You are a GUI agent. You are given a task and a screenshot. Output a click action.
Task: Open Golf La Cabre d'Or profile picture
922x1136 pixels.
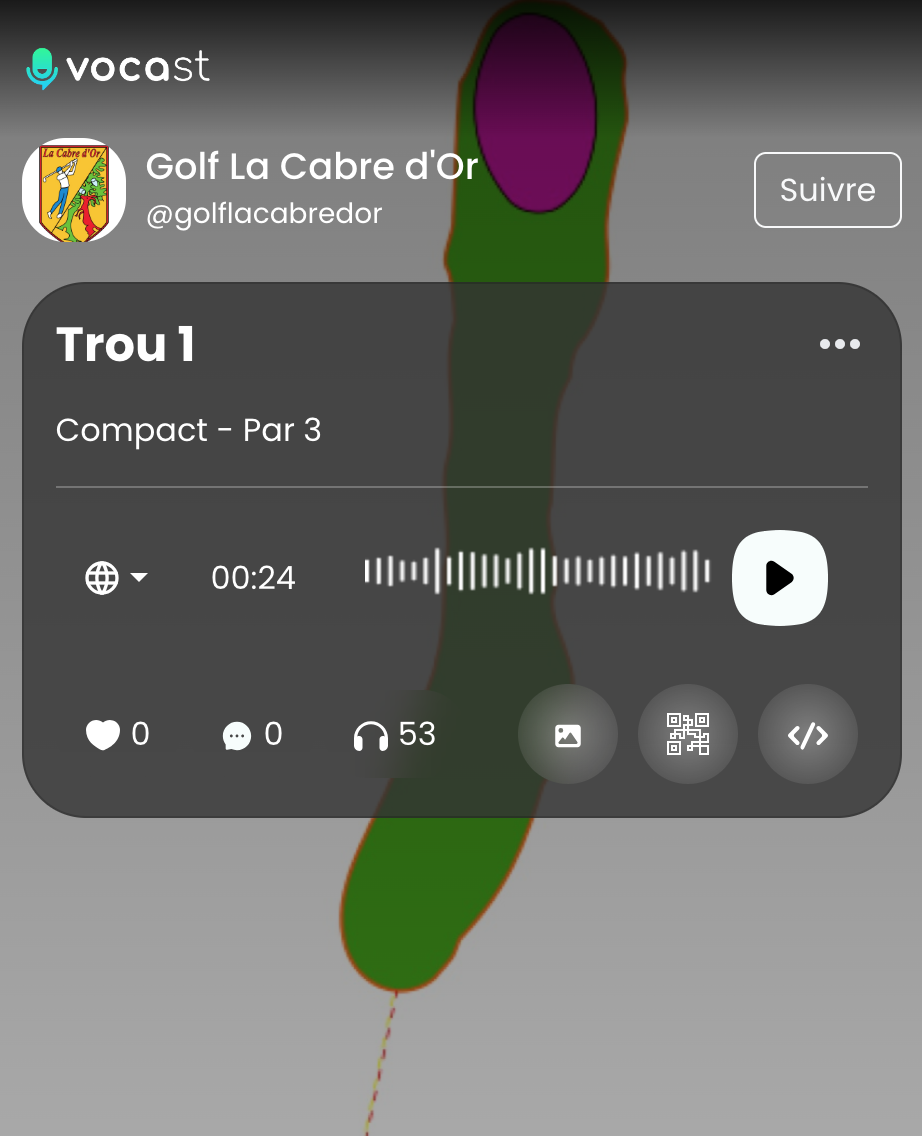[74, 190]
